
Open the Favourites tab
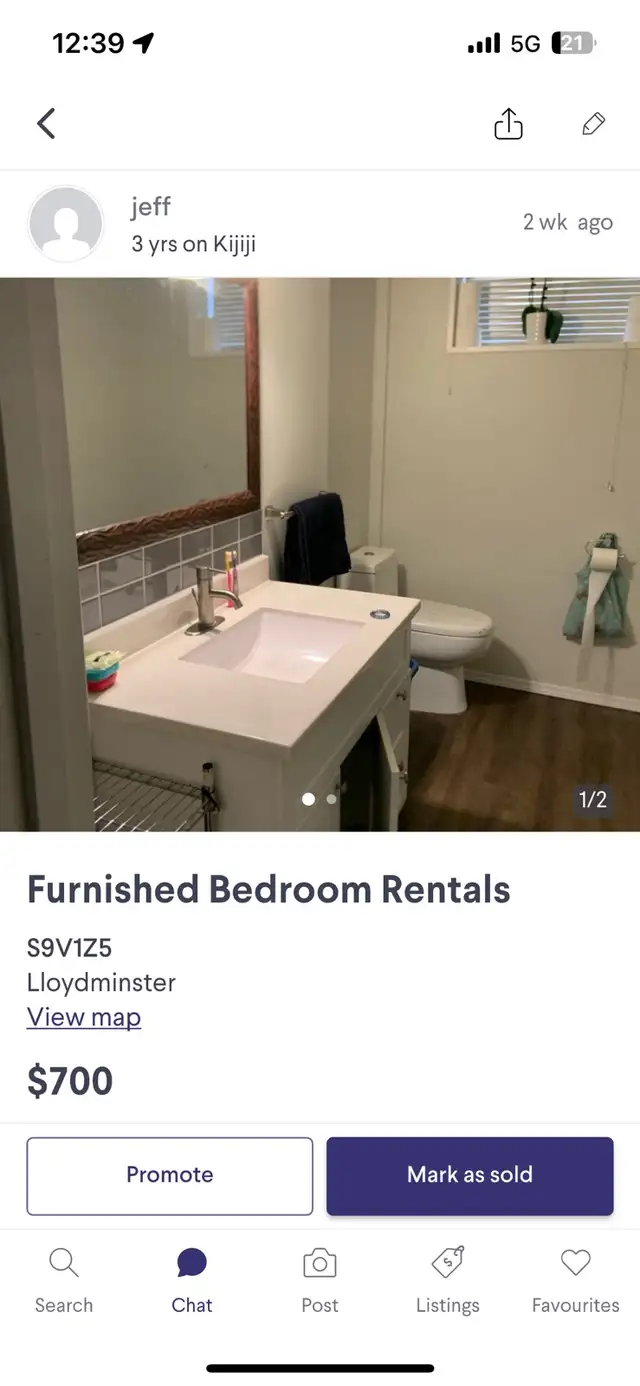[x=576, y=1281]
